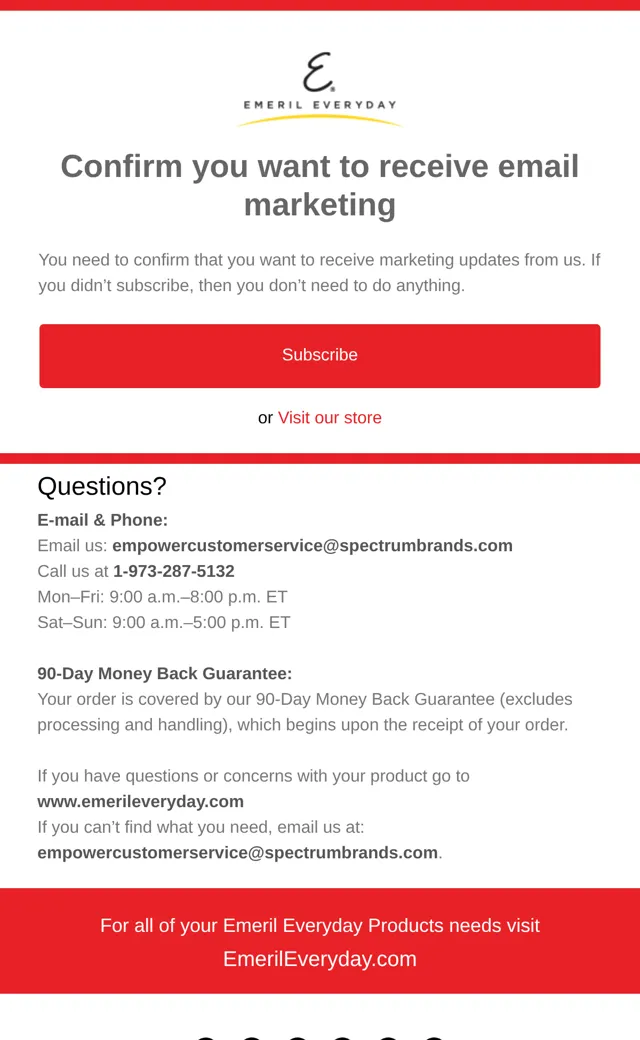Email empowercustomerservice address under E-mail & Phone

coord(312,546)
